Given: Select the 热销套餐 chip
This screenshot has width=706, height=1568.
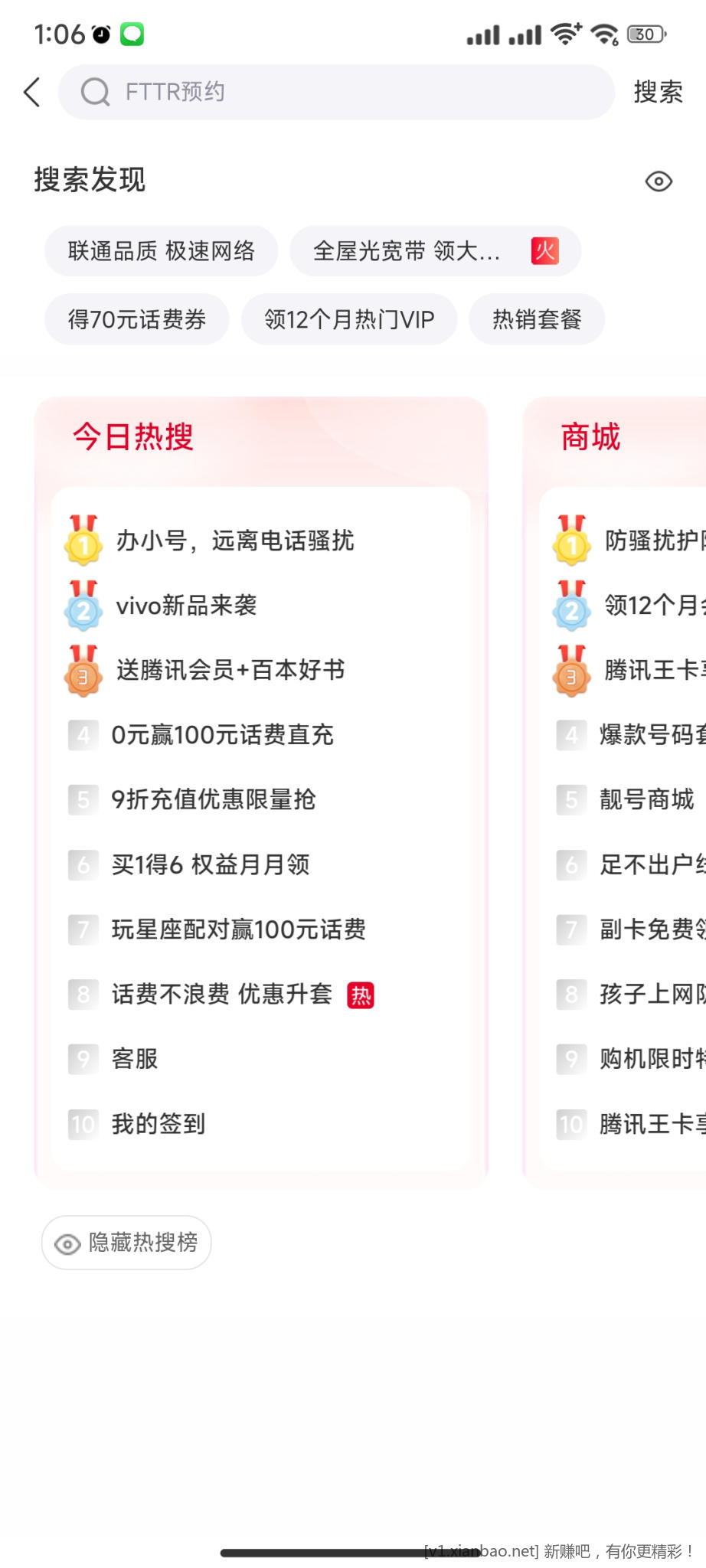Looking at the screenshot, I should pyautogui.click(x=537, y=319).
